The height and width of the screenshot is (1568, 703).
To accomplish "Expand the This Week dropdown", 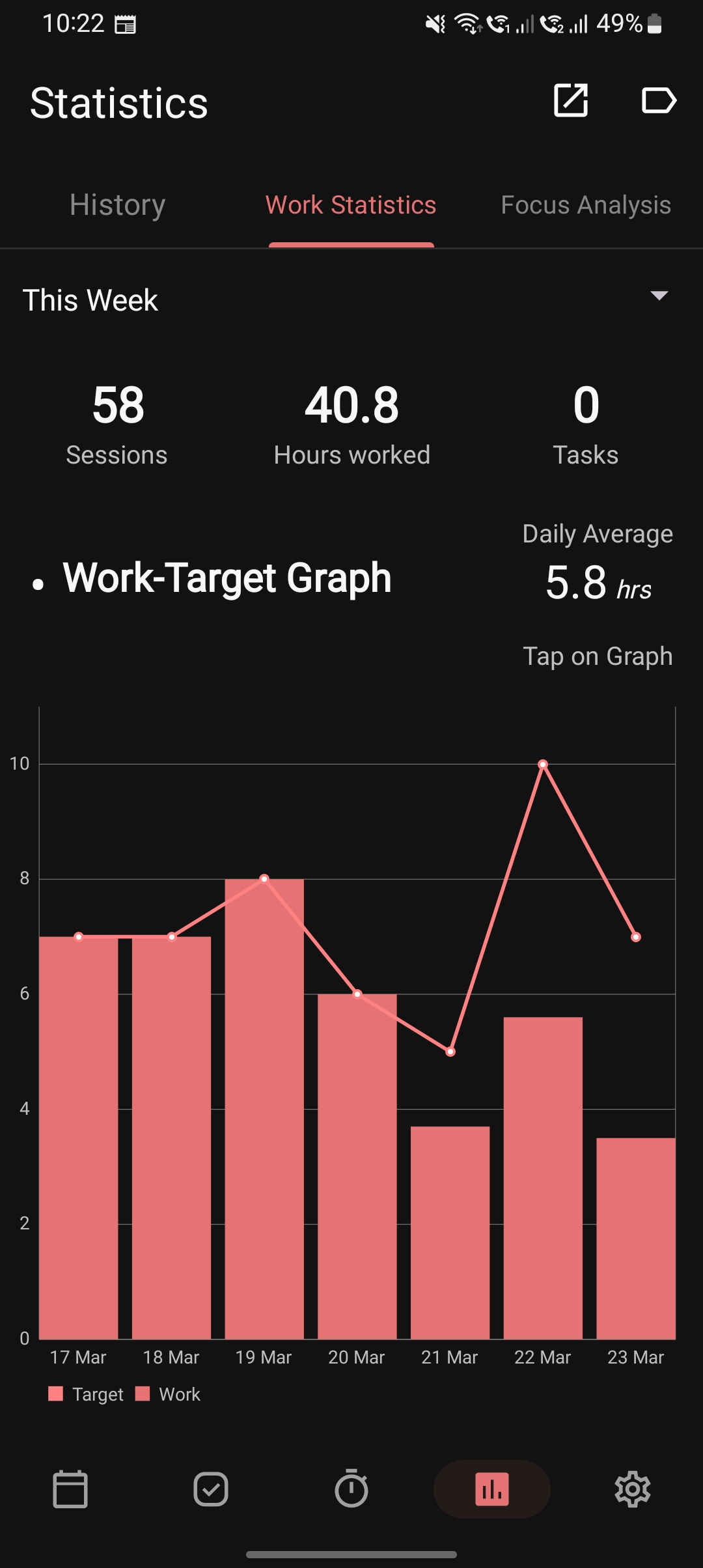I will tap(659, 296).
